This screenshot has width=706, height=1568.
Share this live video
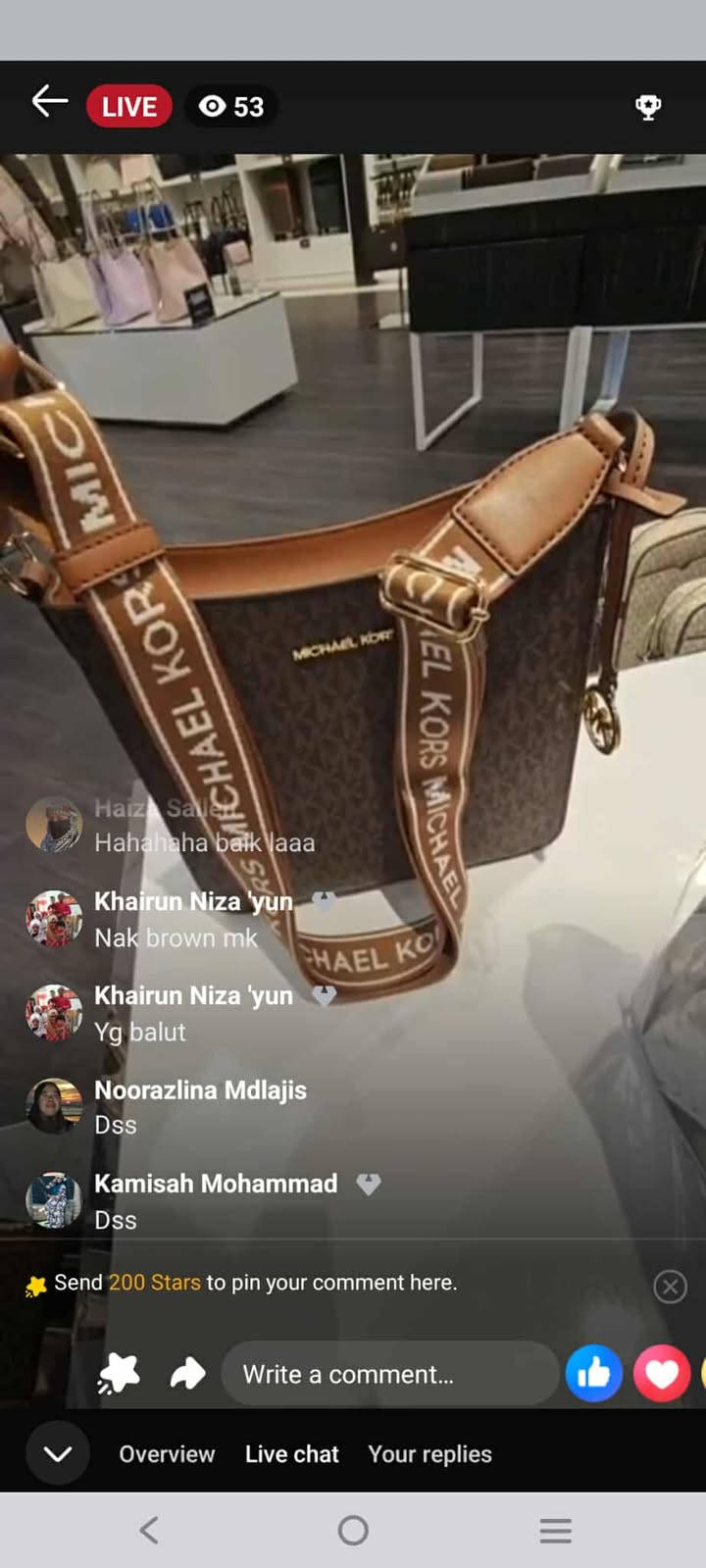pyautogui.click(x=187, y=1373)
